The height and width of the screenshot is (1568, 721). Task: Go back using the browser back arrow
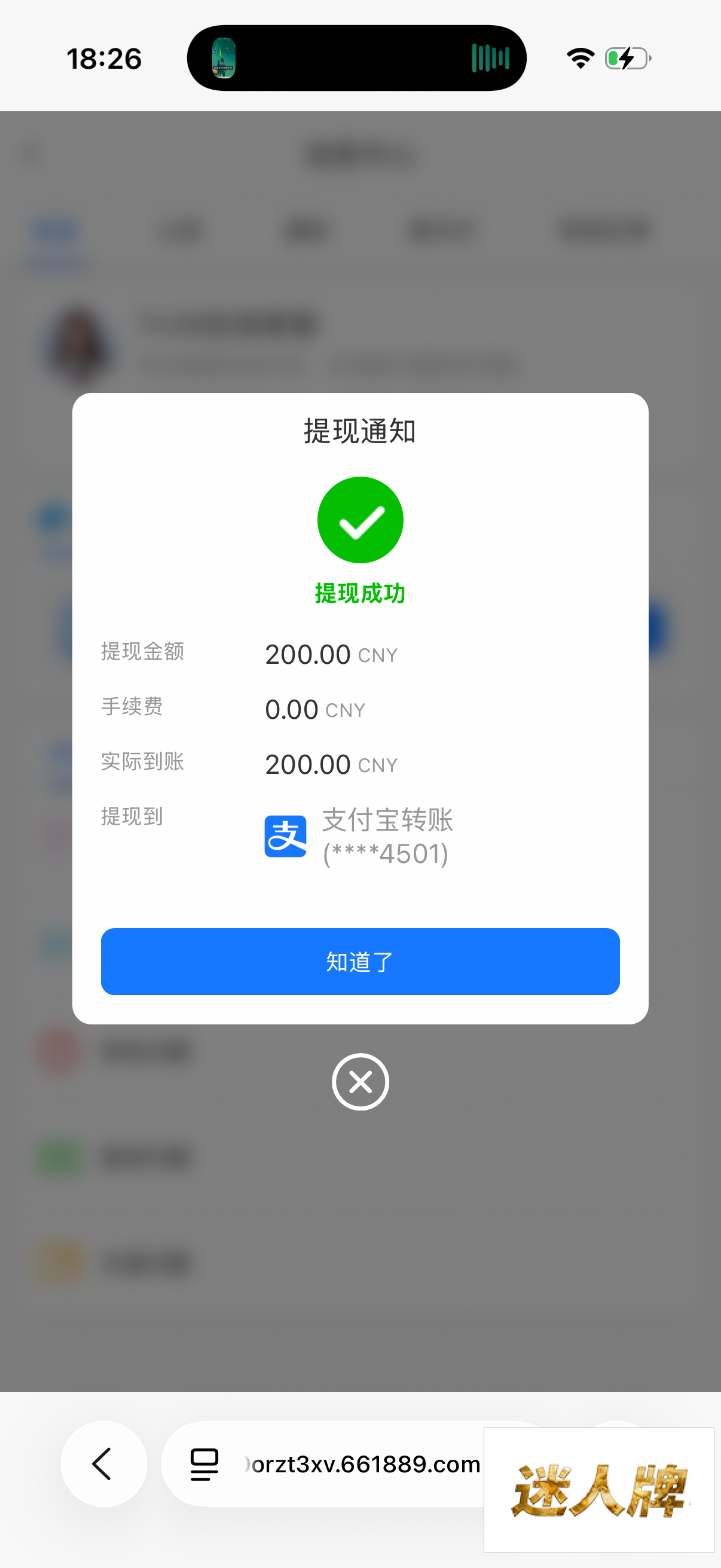click(103, 1463)
